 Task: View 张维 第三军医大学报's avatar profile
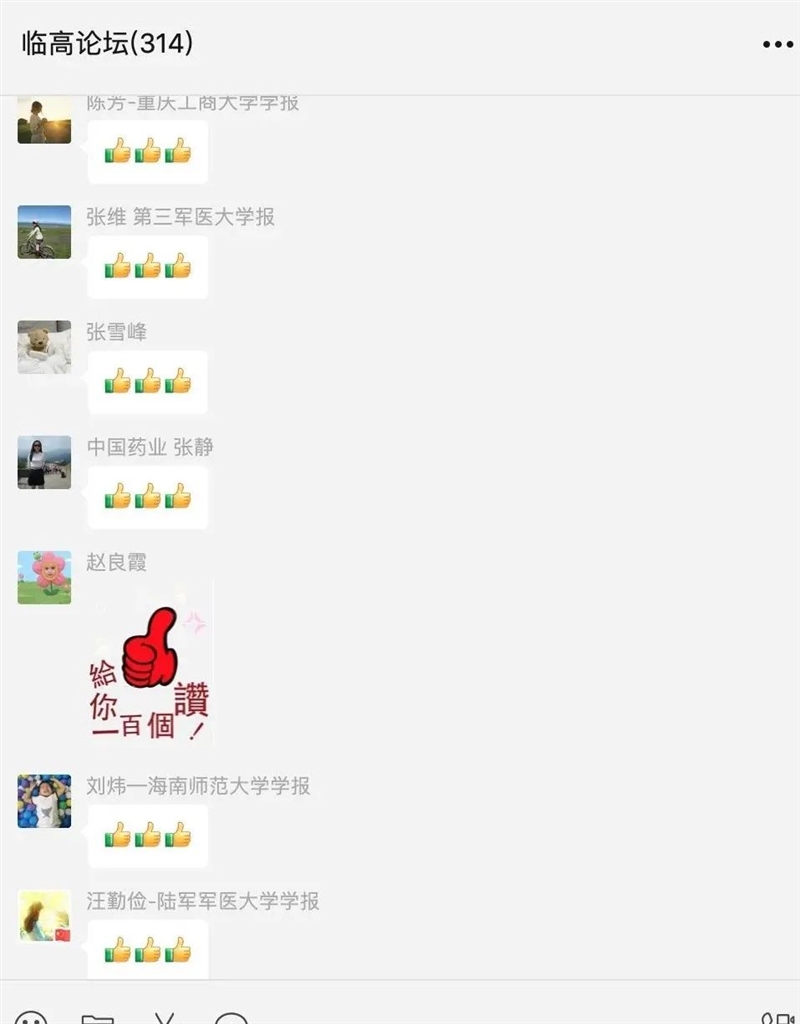(x=44, y=232)
